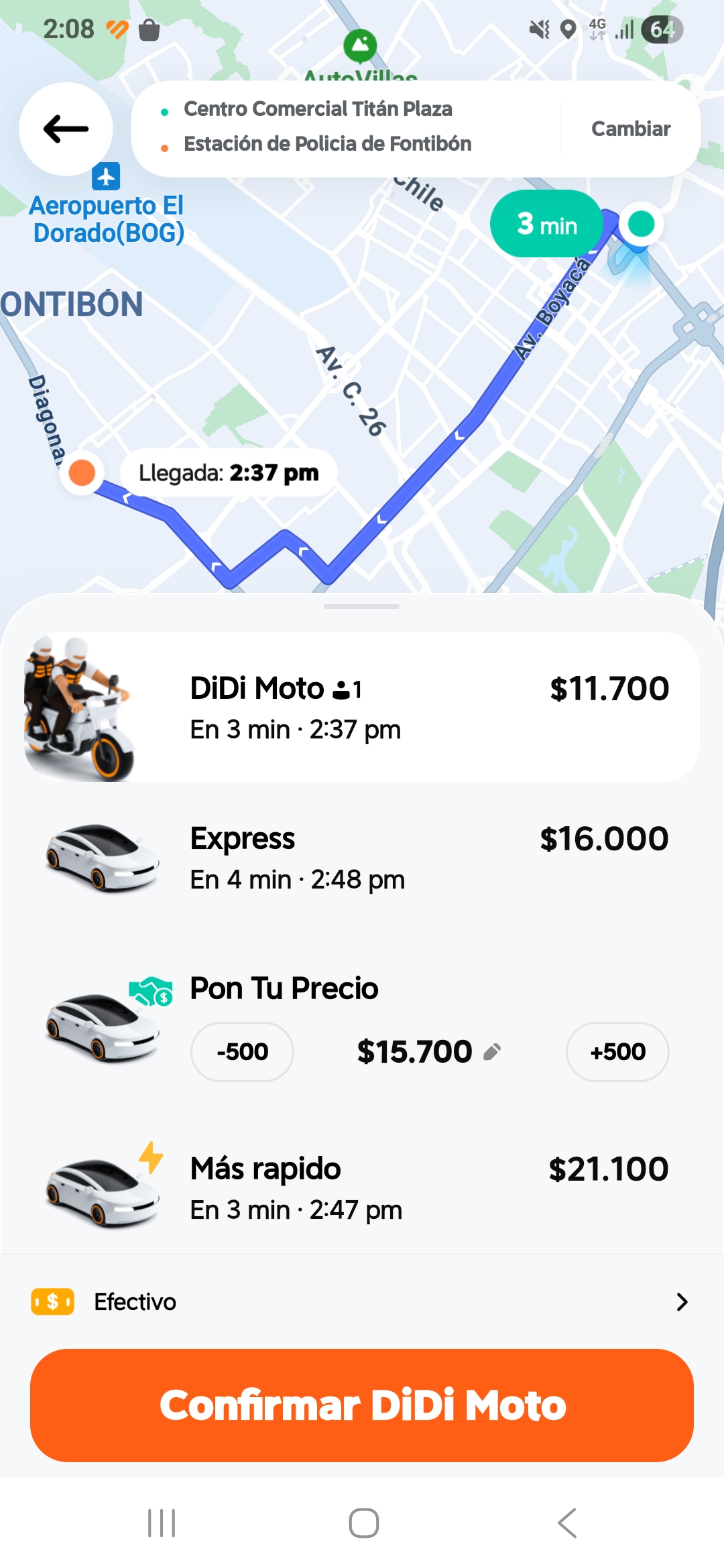Screen dimensions: 724x1568
Task: Open the recent apps view
Action: (x=162, y=1523)
